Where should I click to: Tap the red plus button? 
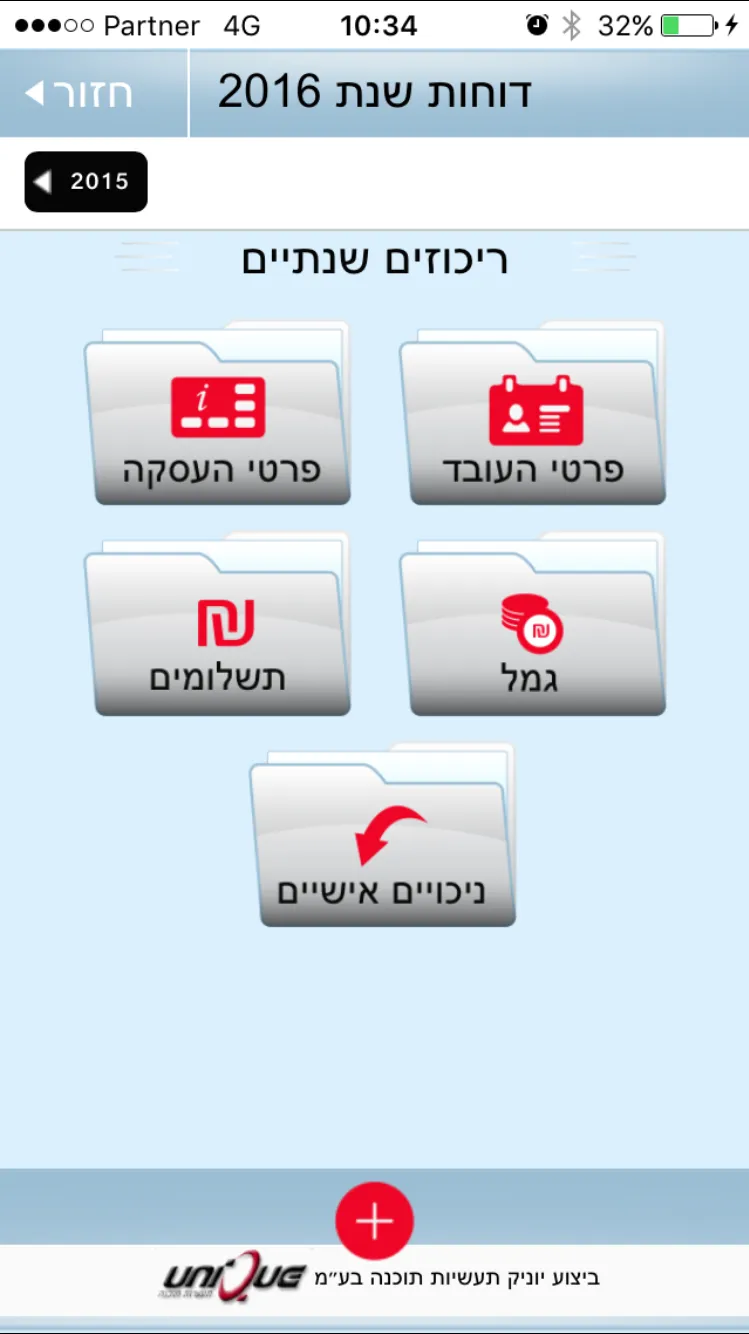(x=374, y=1221)
